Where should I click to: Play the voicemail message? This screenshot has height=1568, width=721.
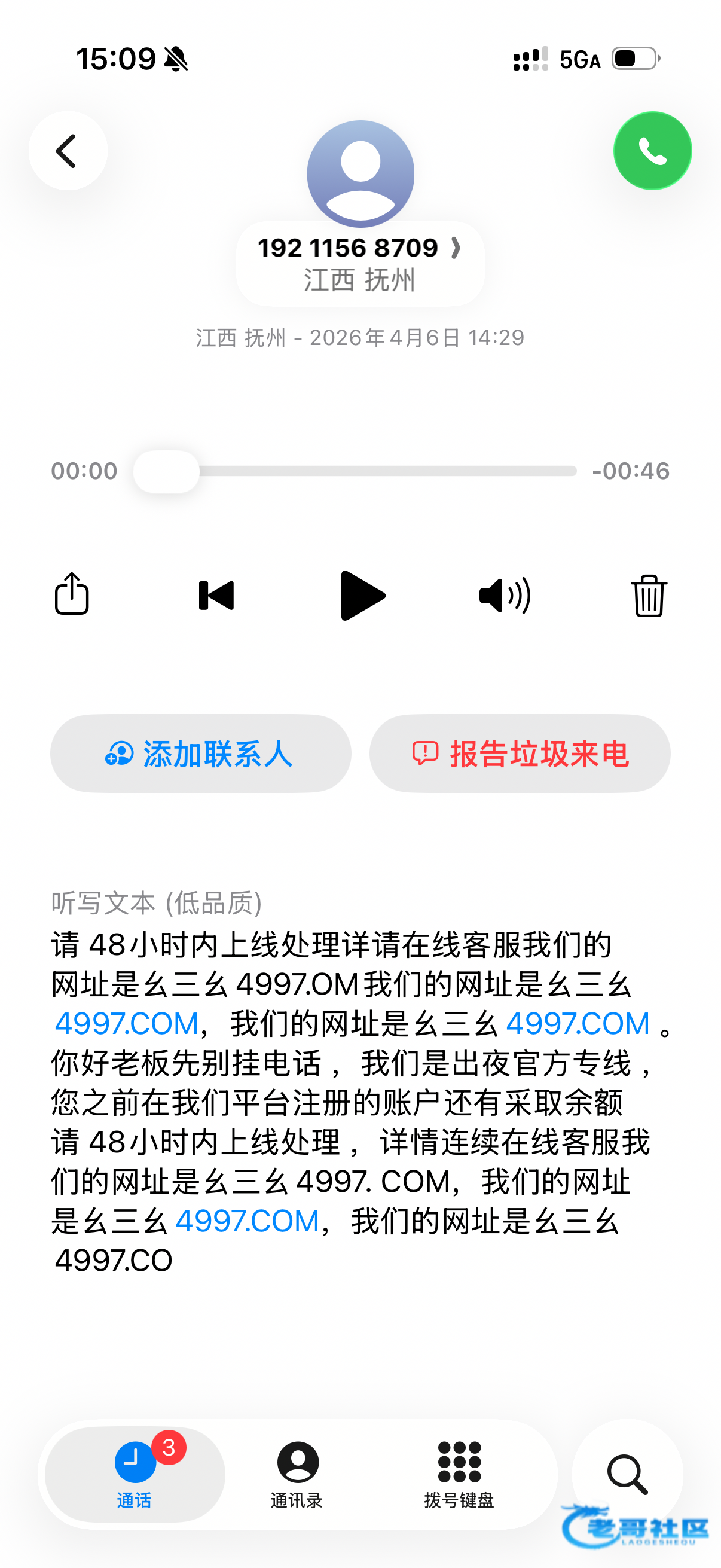(362, 595)
